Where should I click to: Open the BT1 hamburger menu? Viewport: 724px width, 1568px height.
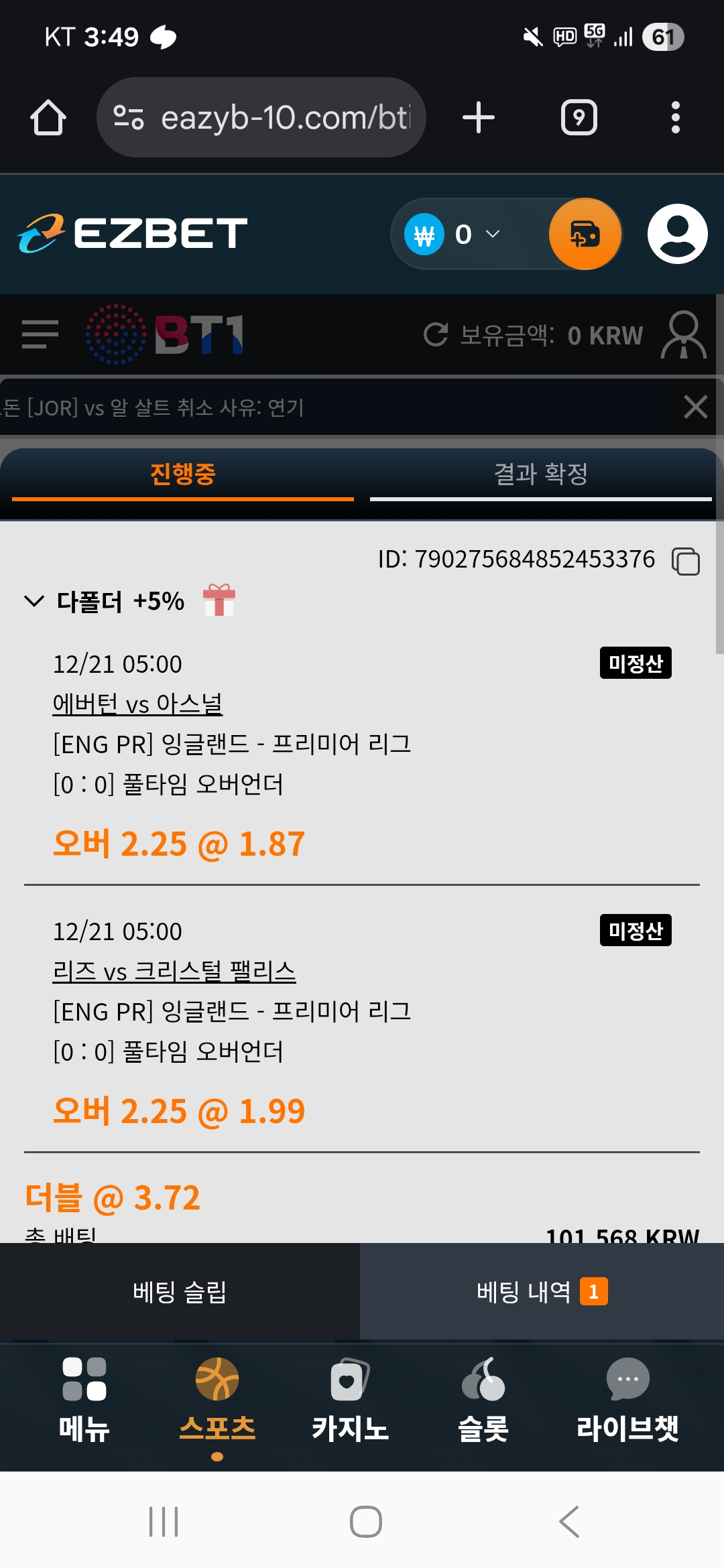tap(40, 334)
